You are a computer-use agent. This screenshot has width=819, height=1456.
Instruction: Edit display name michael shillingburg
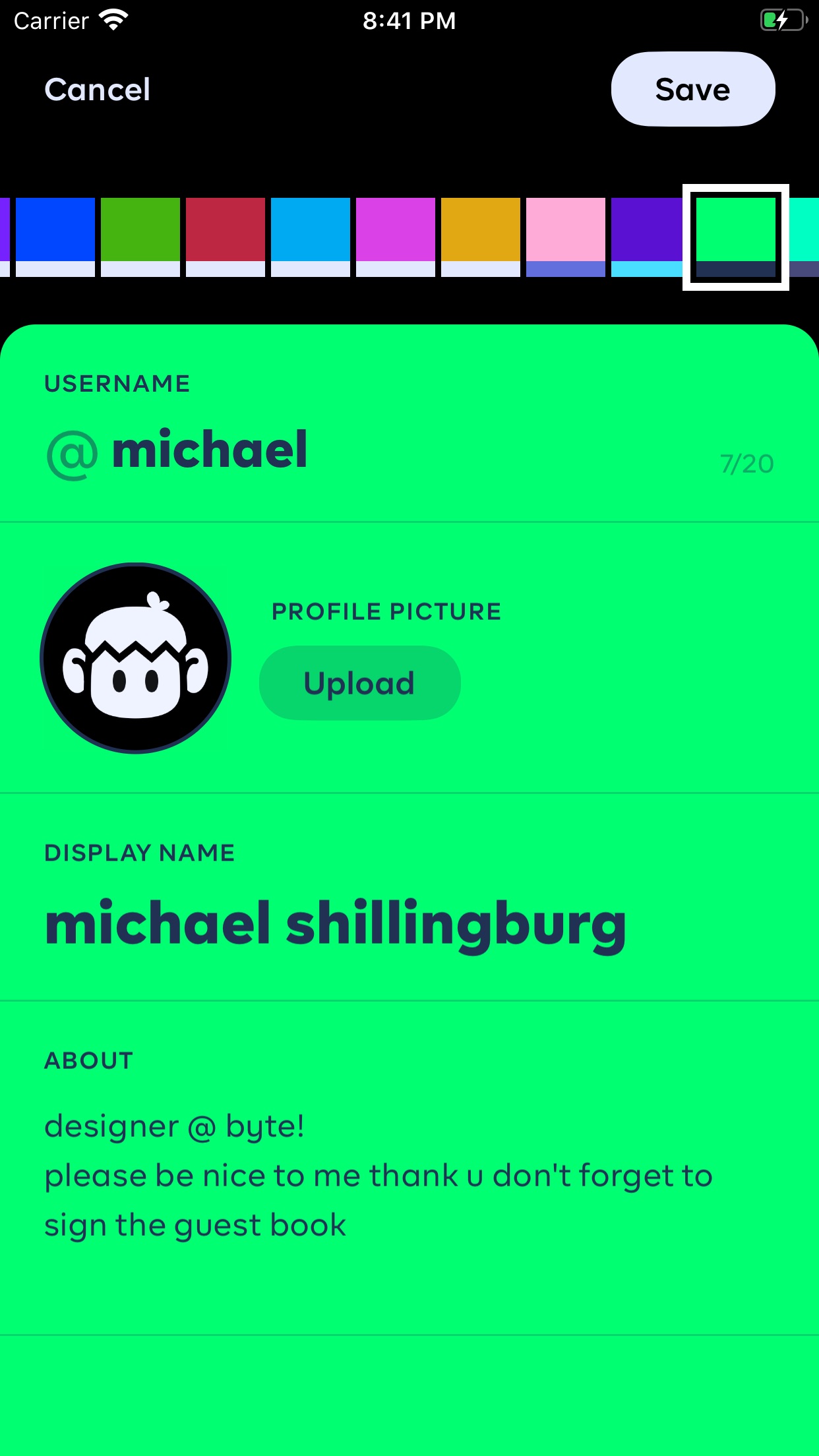335,925
